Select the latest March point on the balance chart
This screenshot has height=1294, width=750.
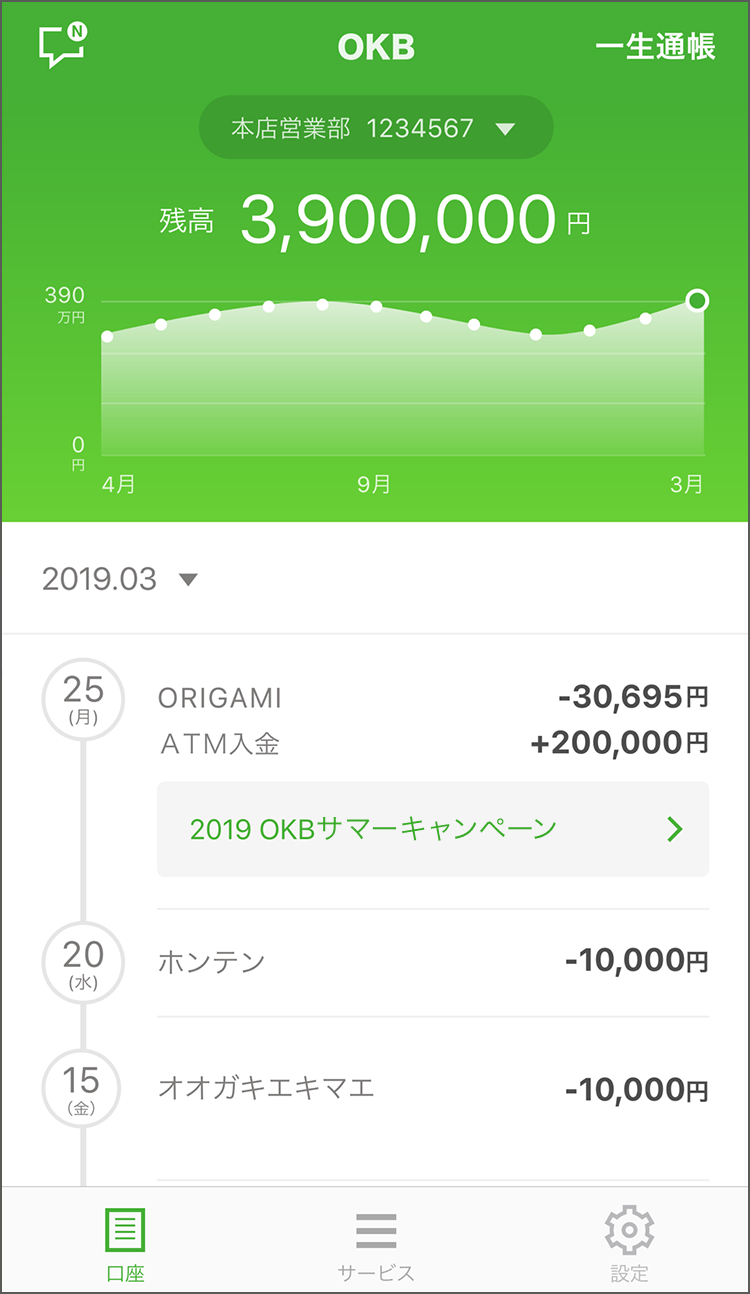coord(698,300)
